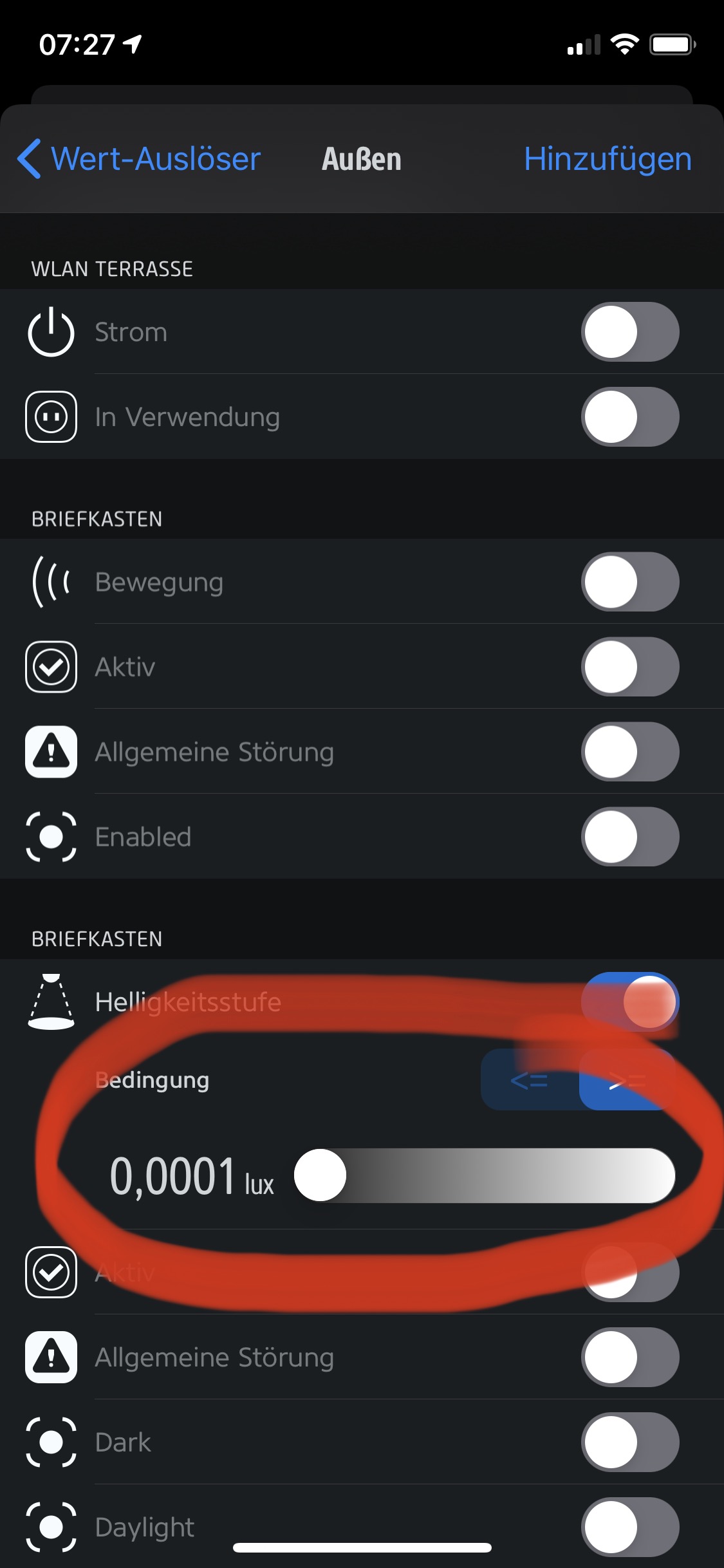Go back to Wert-Auslöser

tap(139, 159)
